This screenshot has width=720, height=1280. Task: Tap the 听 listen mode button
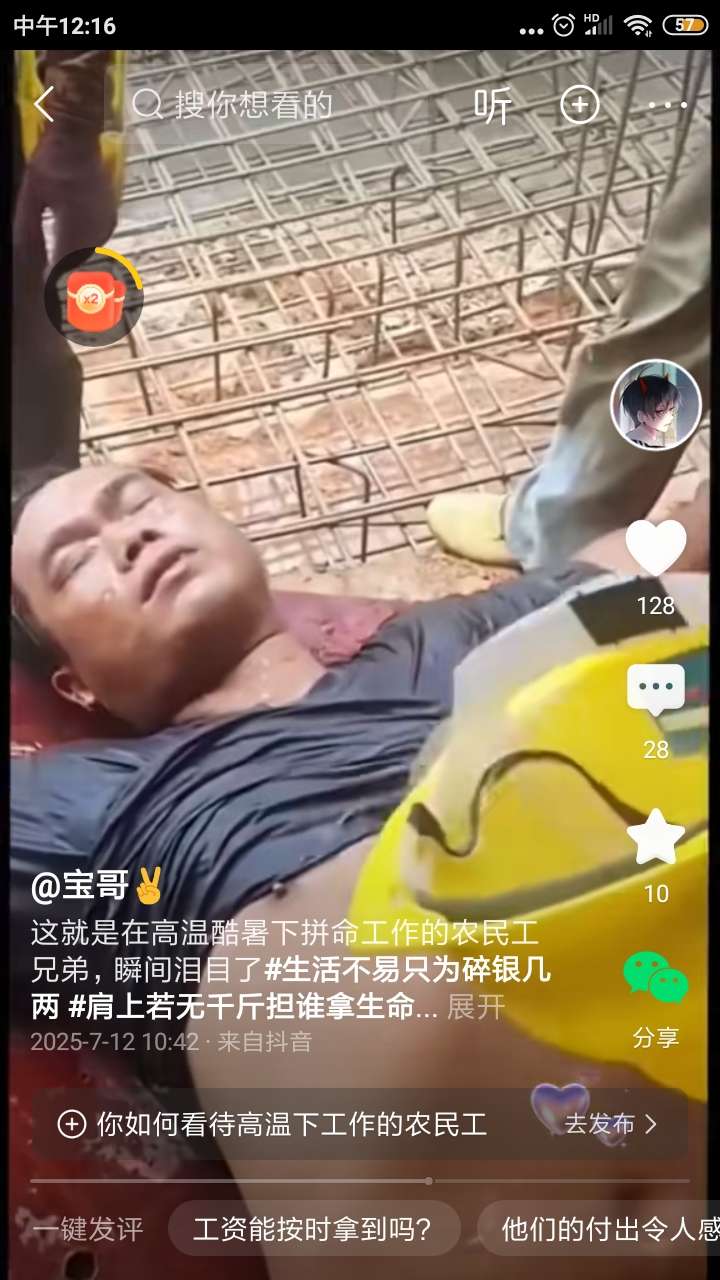(x=492, y=105)
